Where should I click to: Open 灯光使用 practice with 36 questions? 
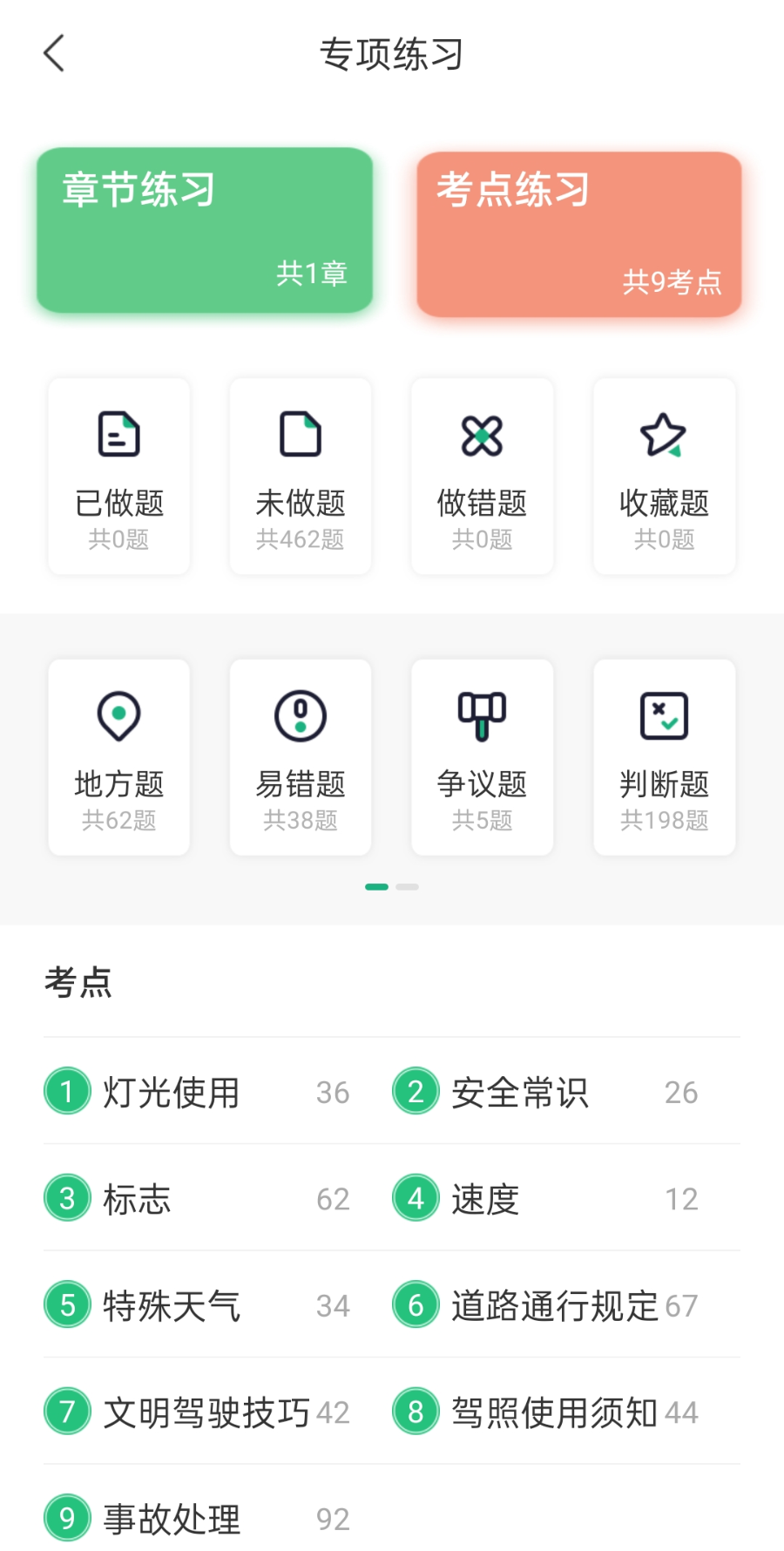pos(174,1092)
